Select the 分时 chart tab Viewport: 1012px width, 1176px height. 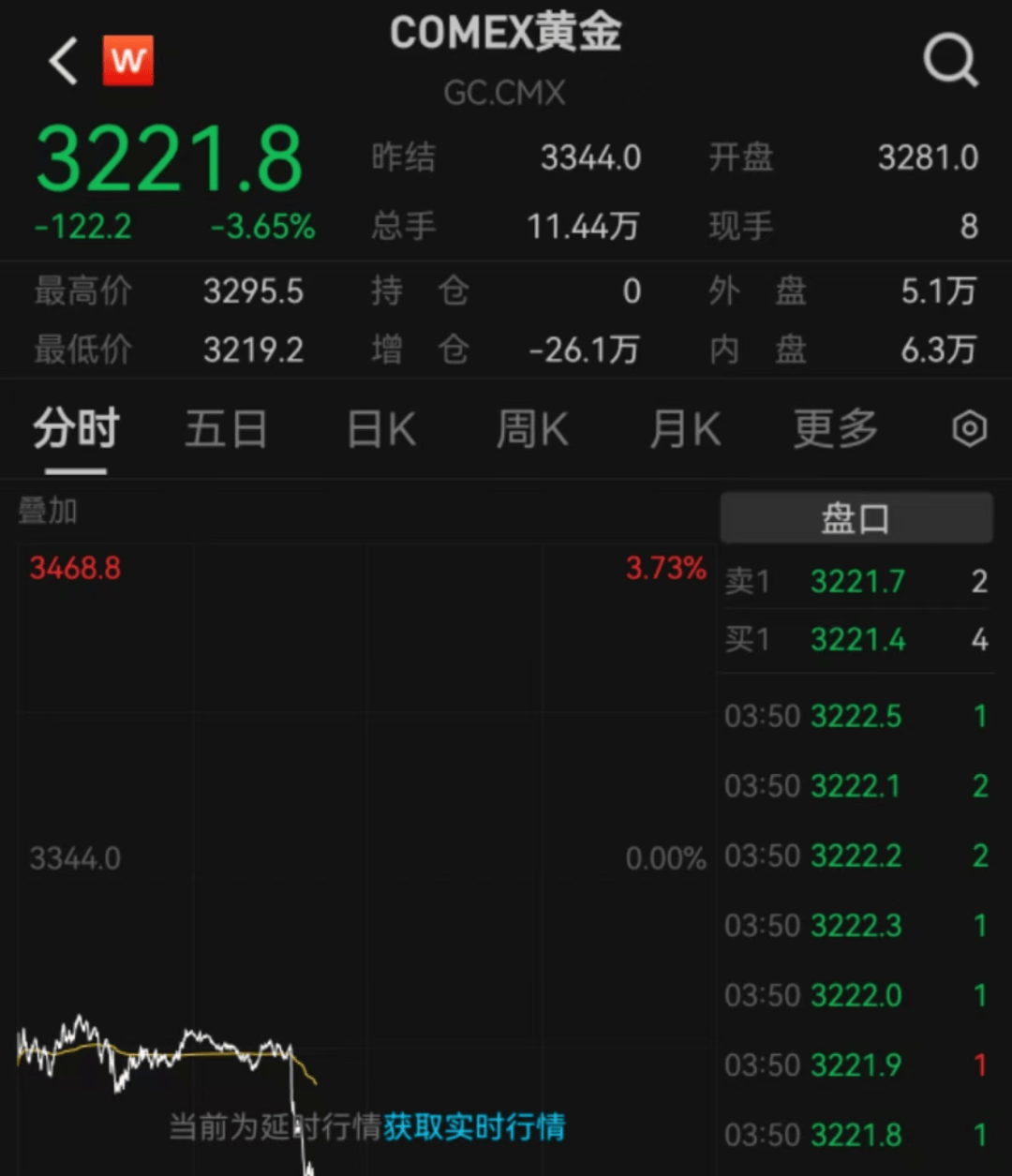pos(76,430)
